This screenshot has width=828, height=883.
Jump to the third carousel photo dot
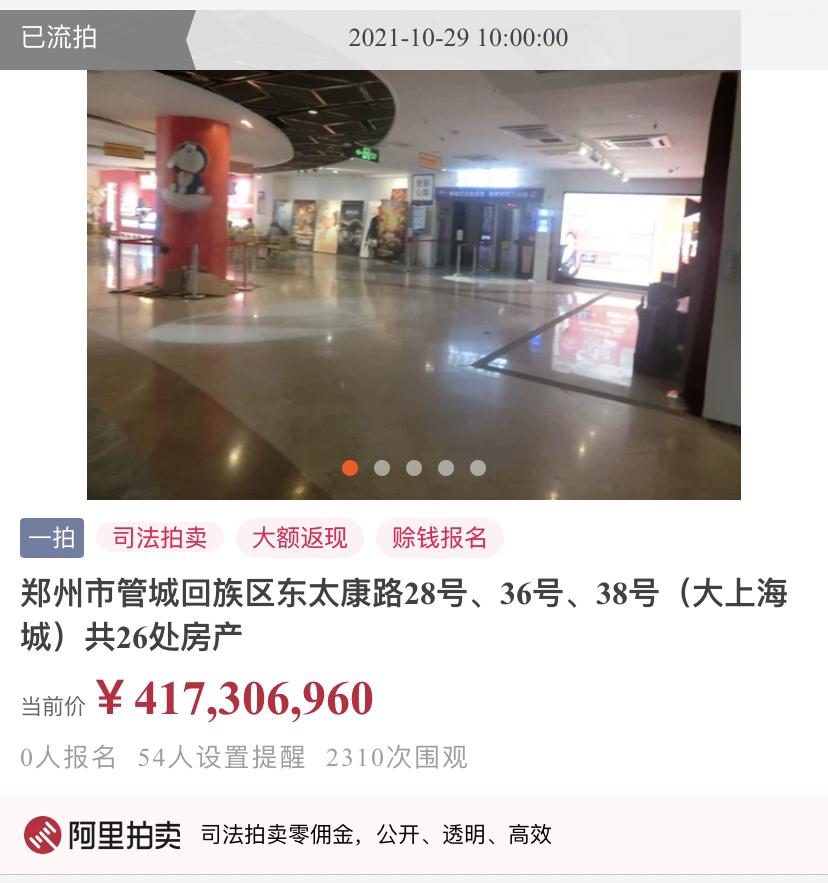point(414,468)
